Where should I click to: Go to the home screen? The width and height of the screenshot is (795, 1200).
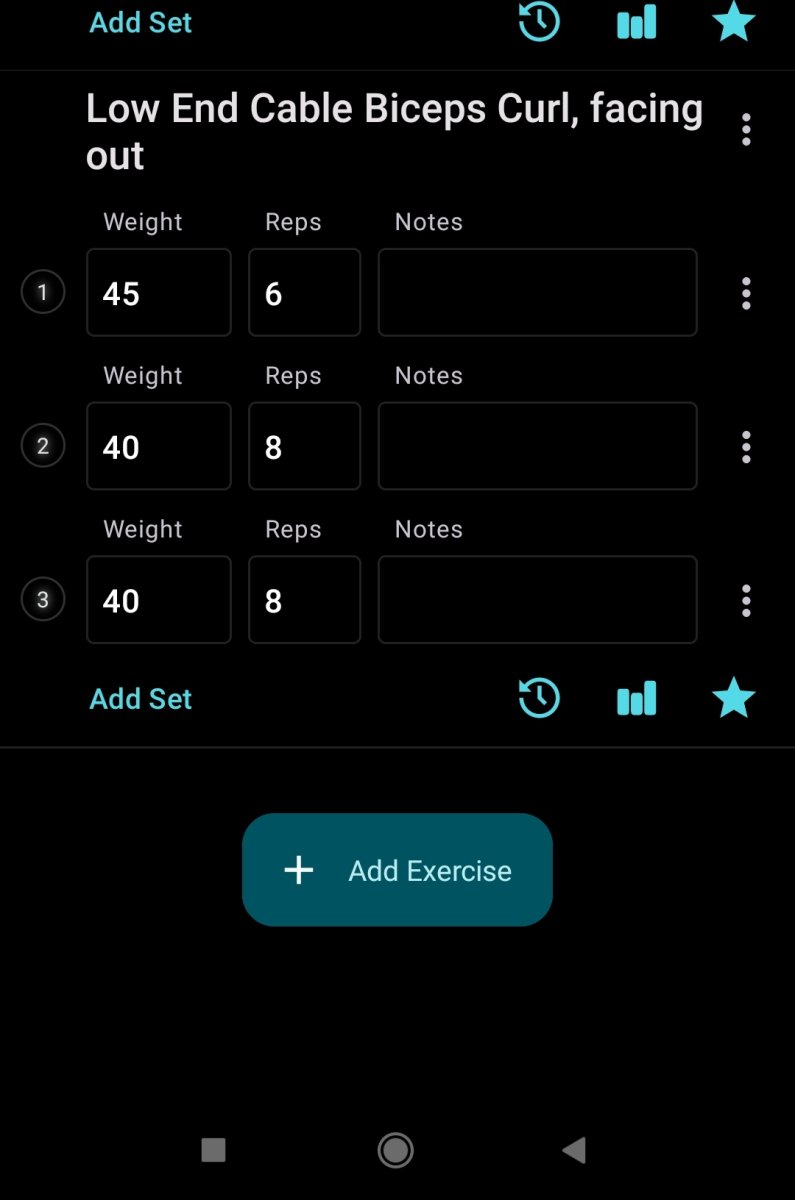tap(396, 1150)
